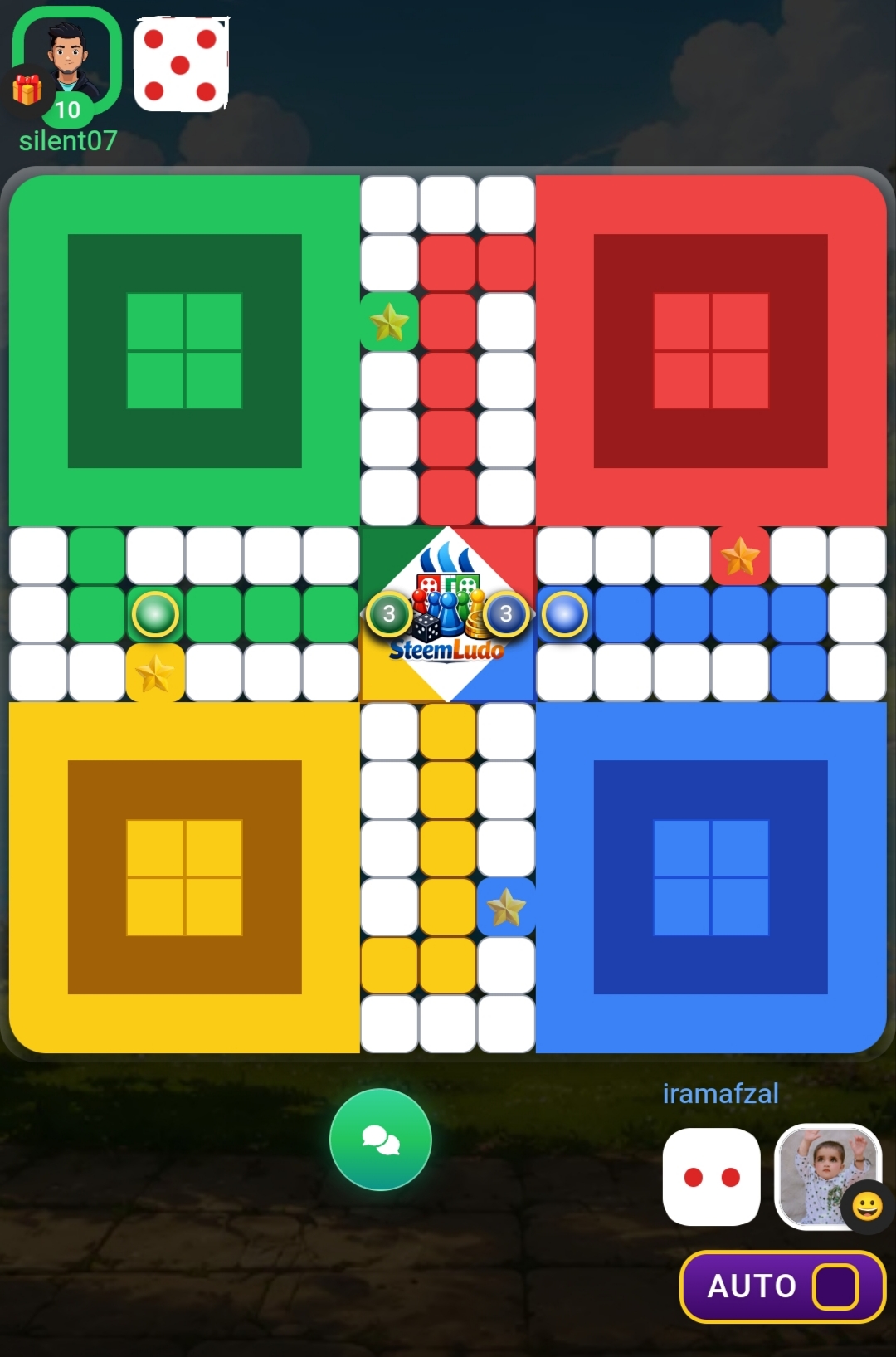Select the green token on the board
896x1357 pixels.
155,614
